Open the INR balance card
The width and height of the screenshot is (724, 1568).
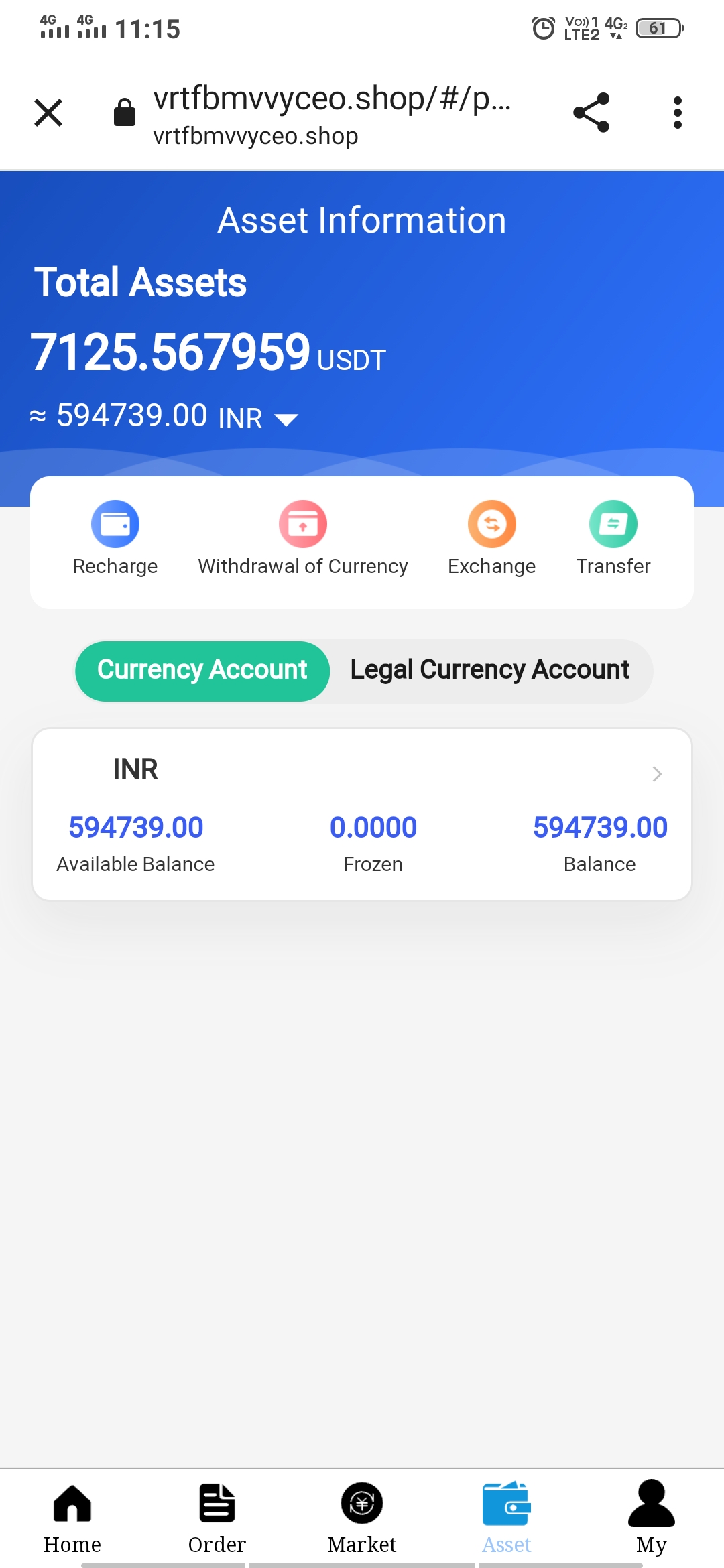362,813
